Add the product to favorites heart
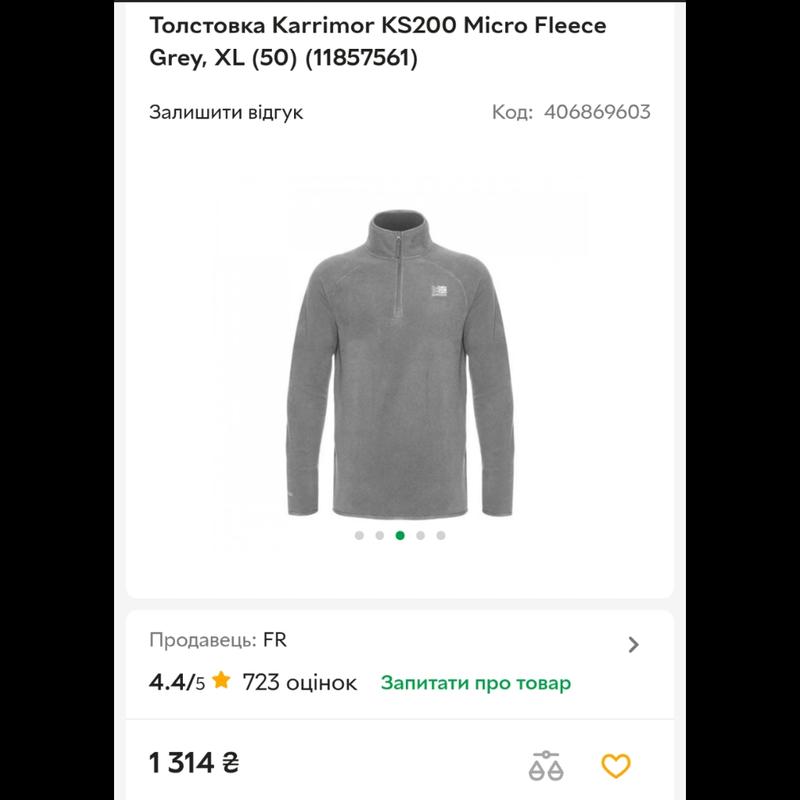The width and height of the screenshot is (800, 800). click(x=616, y=766)
